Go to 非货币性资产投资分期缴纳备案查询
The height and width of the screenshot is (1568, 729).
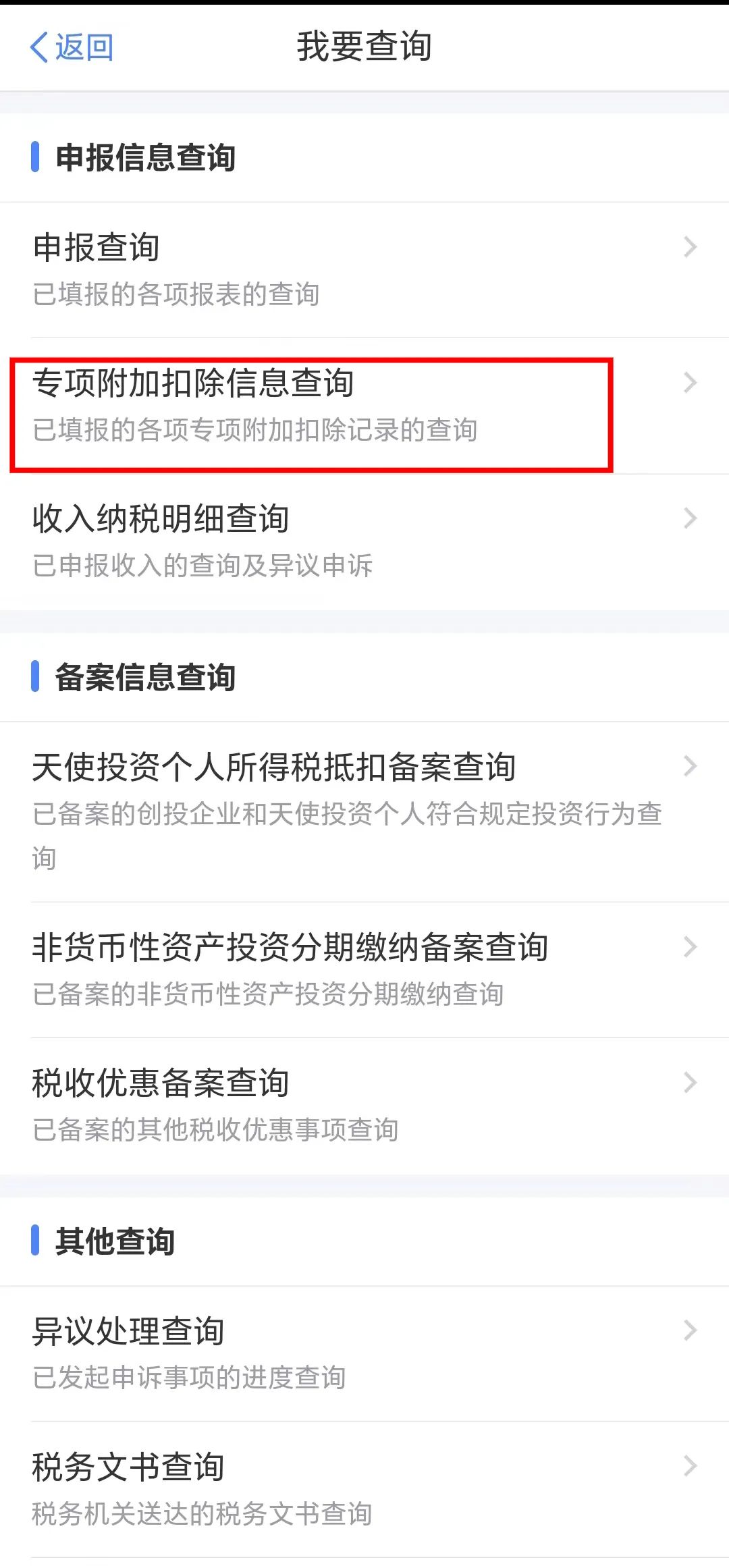[364, 969]
